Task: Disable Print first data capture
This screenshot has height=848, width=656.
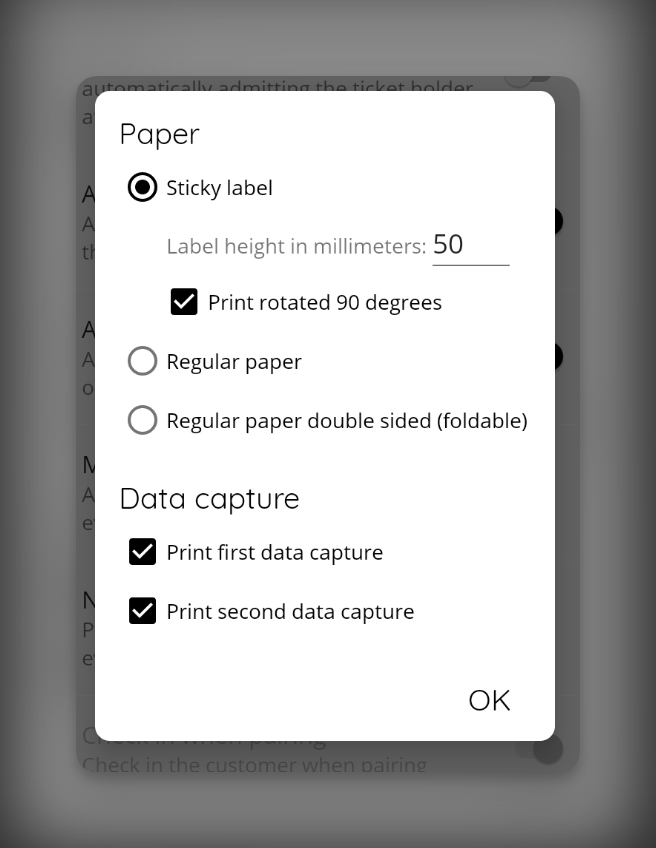Action: (143, 552)
